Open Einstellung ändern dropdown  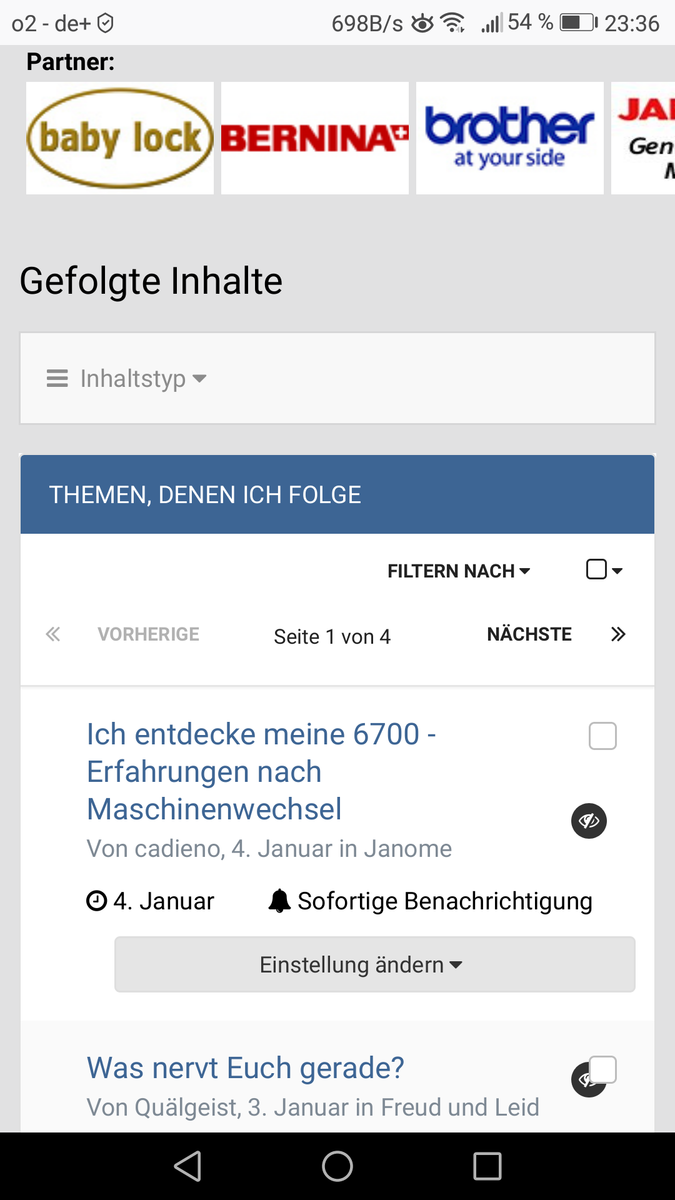(x=375, y=965)
